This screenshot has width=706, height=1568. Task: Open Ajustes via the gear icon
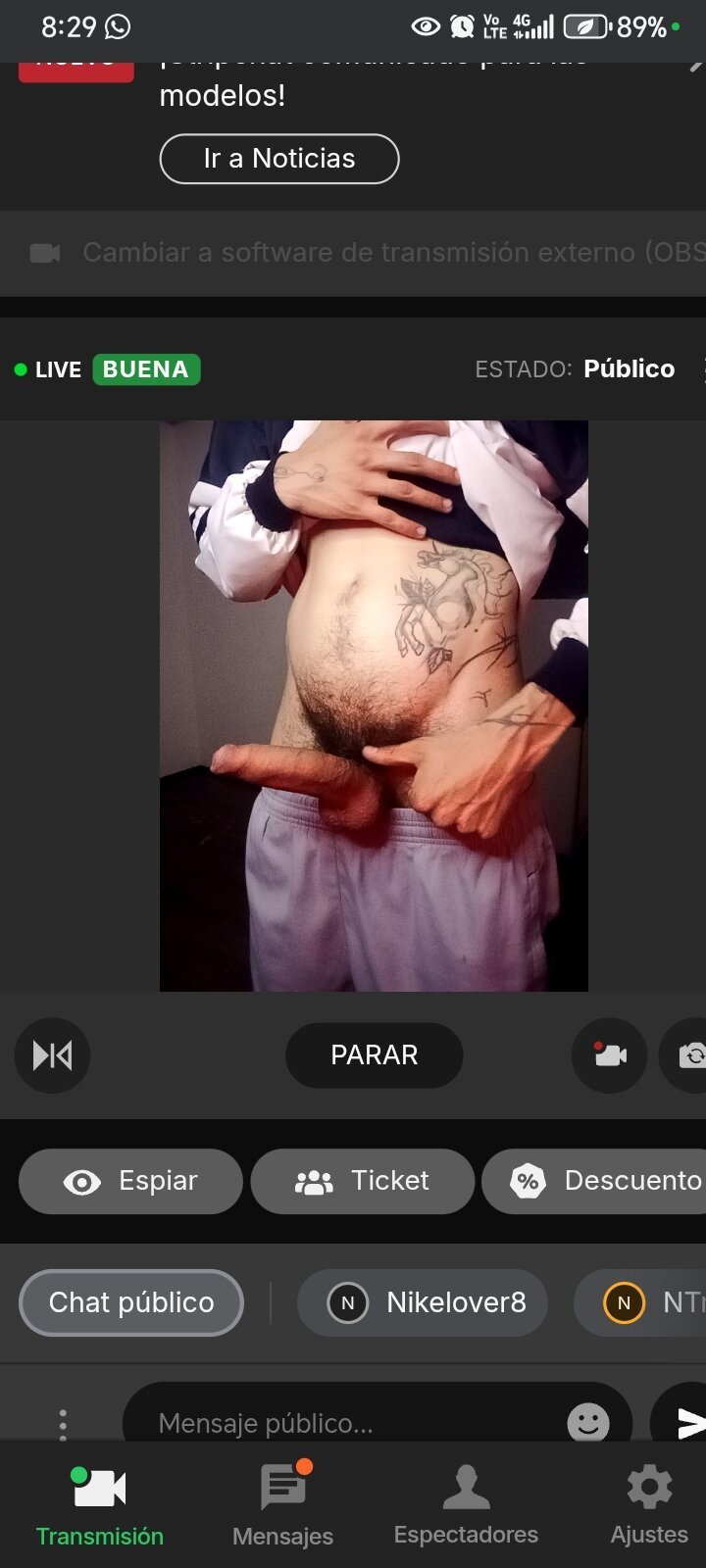pyautogui.click(x=648, y=1487)
